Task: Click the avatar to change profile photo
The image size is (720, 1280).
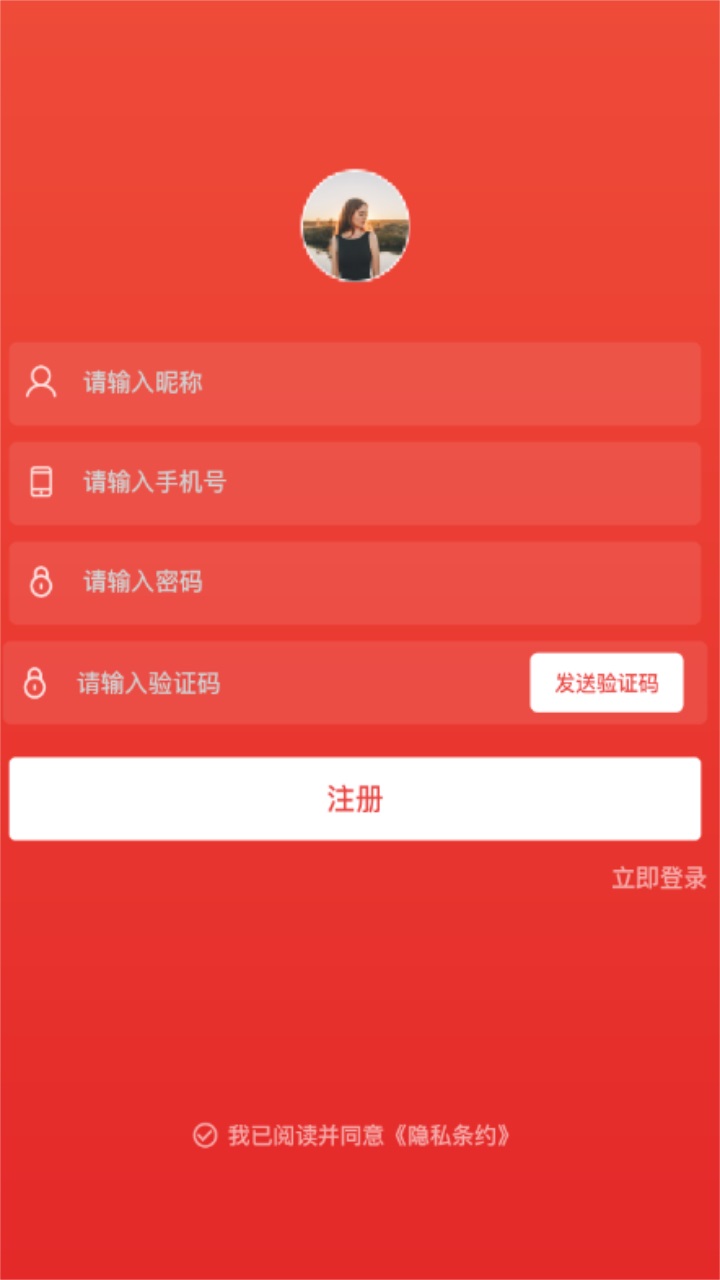Action: tap(355, 227)
